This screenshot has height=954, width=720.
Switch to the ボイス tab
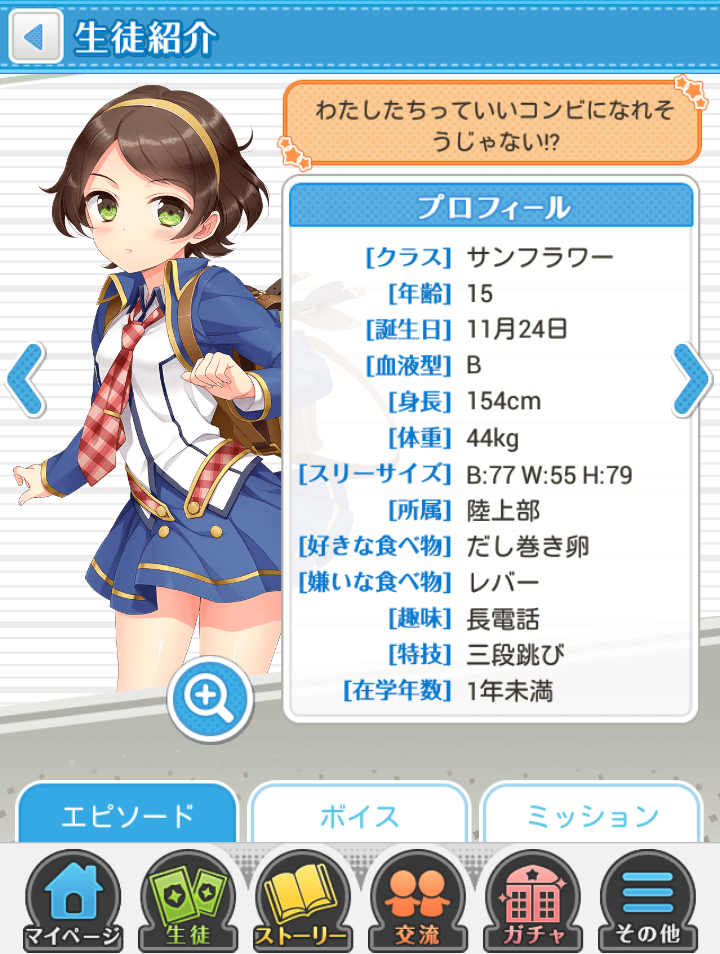358,814
